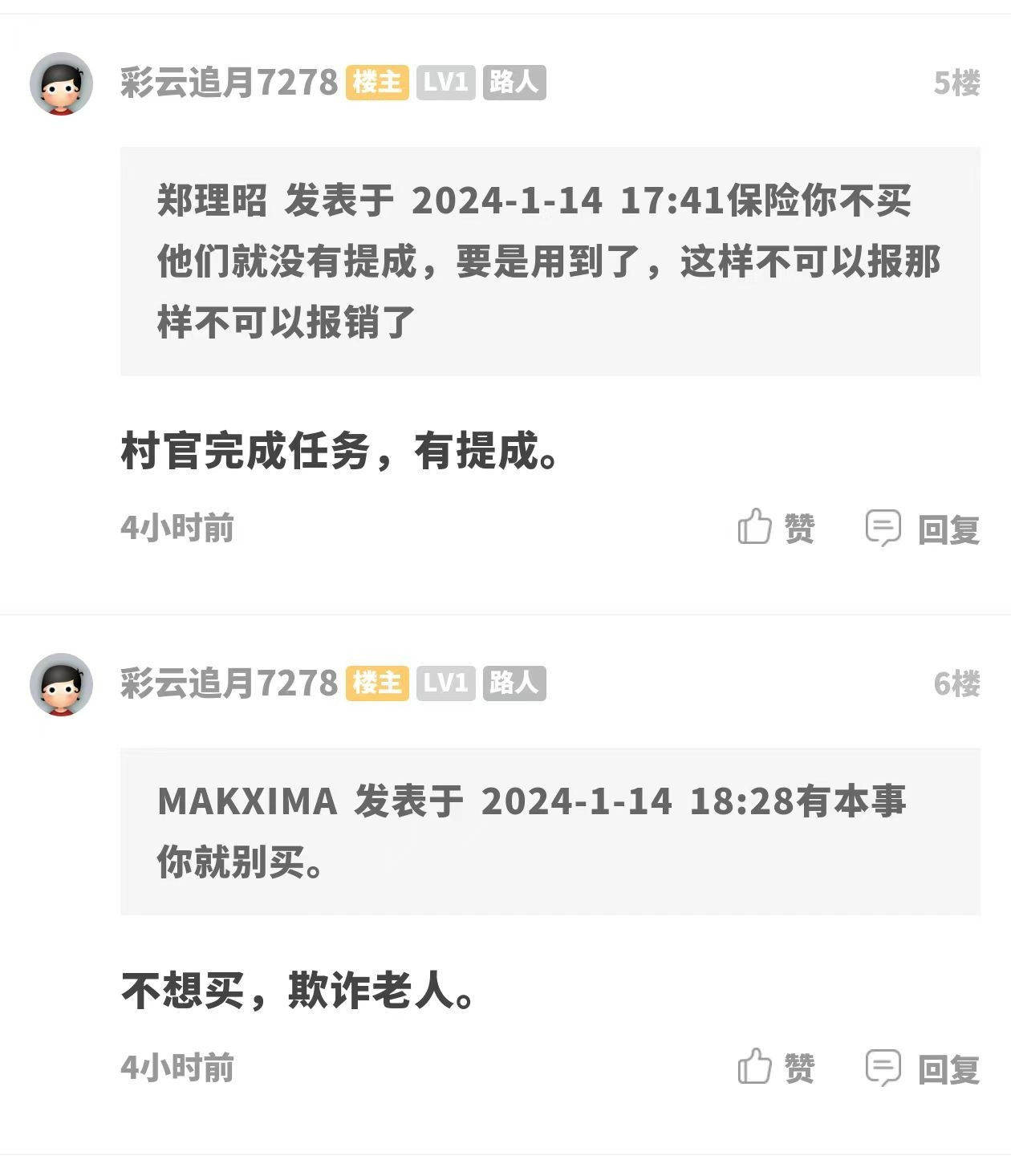Screen dimensions: 1011x1176
Task: View 彩云追月7278's profile from the 6楼 username
Action: [229, 683]
